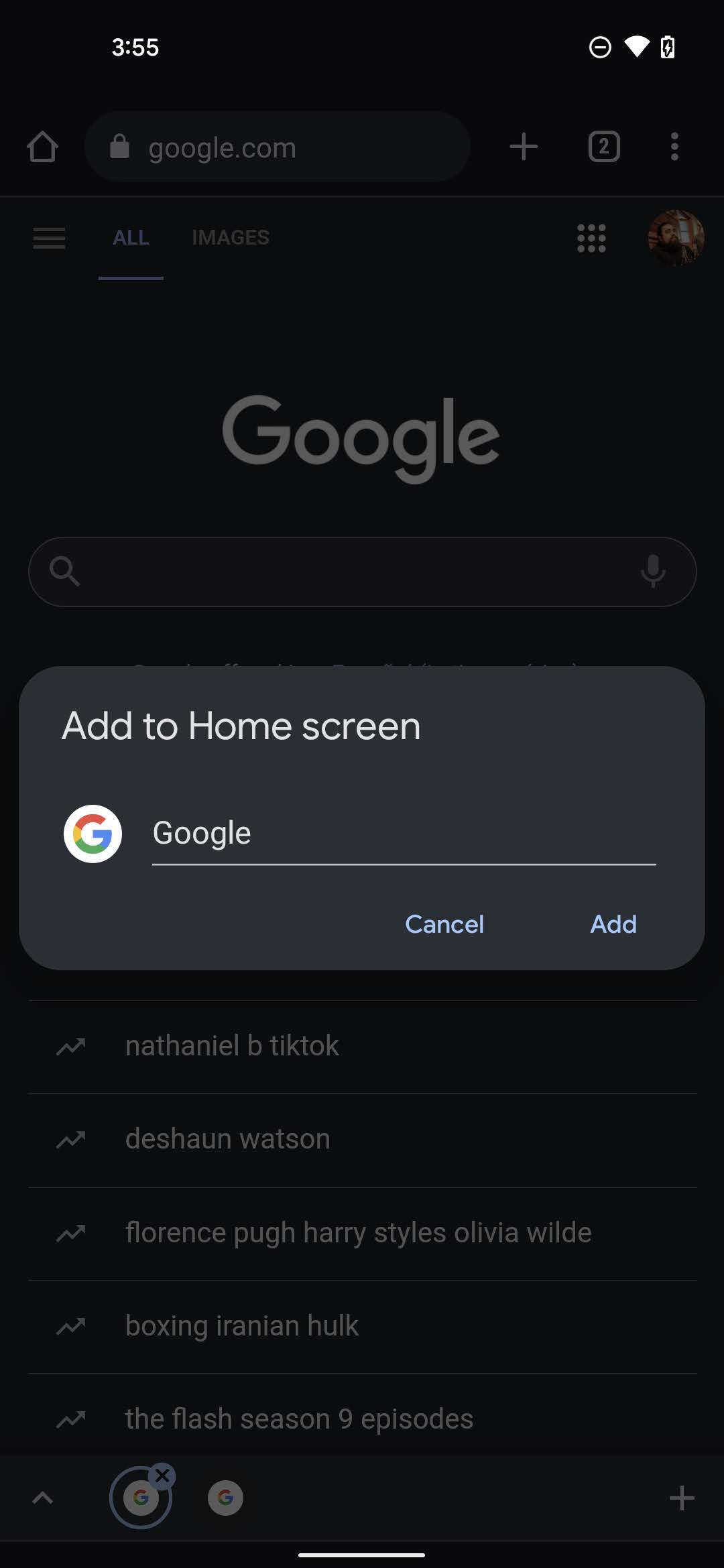Tap the google.com address bar

point(276,147)
